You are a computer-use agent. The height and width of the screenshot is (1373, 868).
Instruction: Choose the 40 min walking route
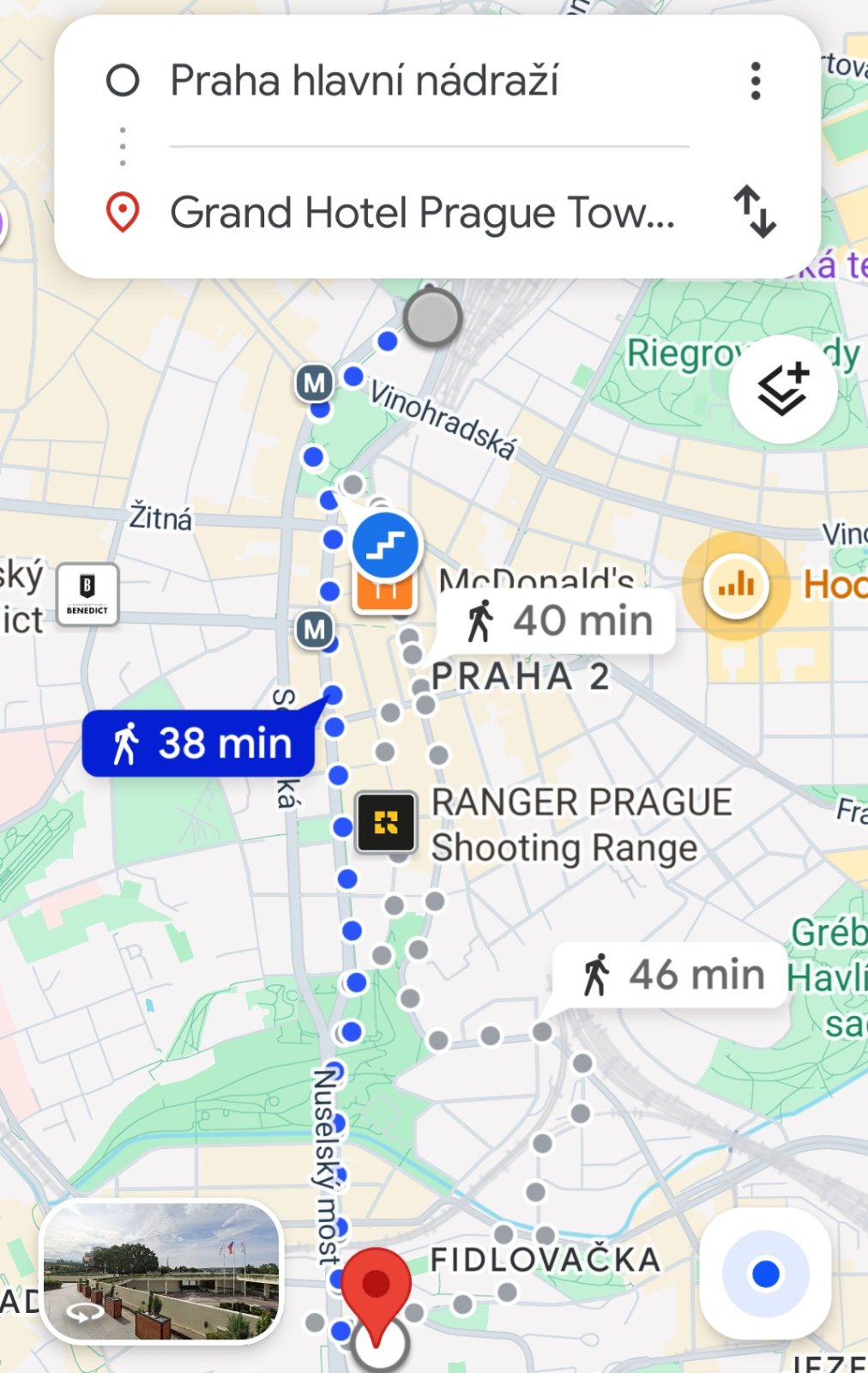pyautogui.click(x=559, y=620)
